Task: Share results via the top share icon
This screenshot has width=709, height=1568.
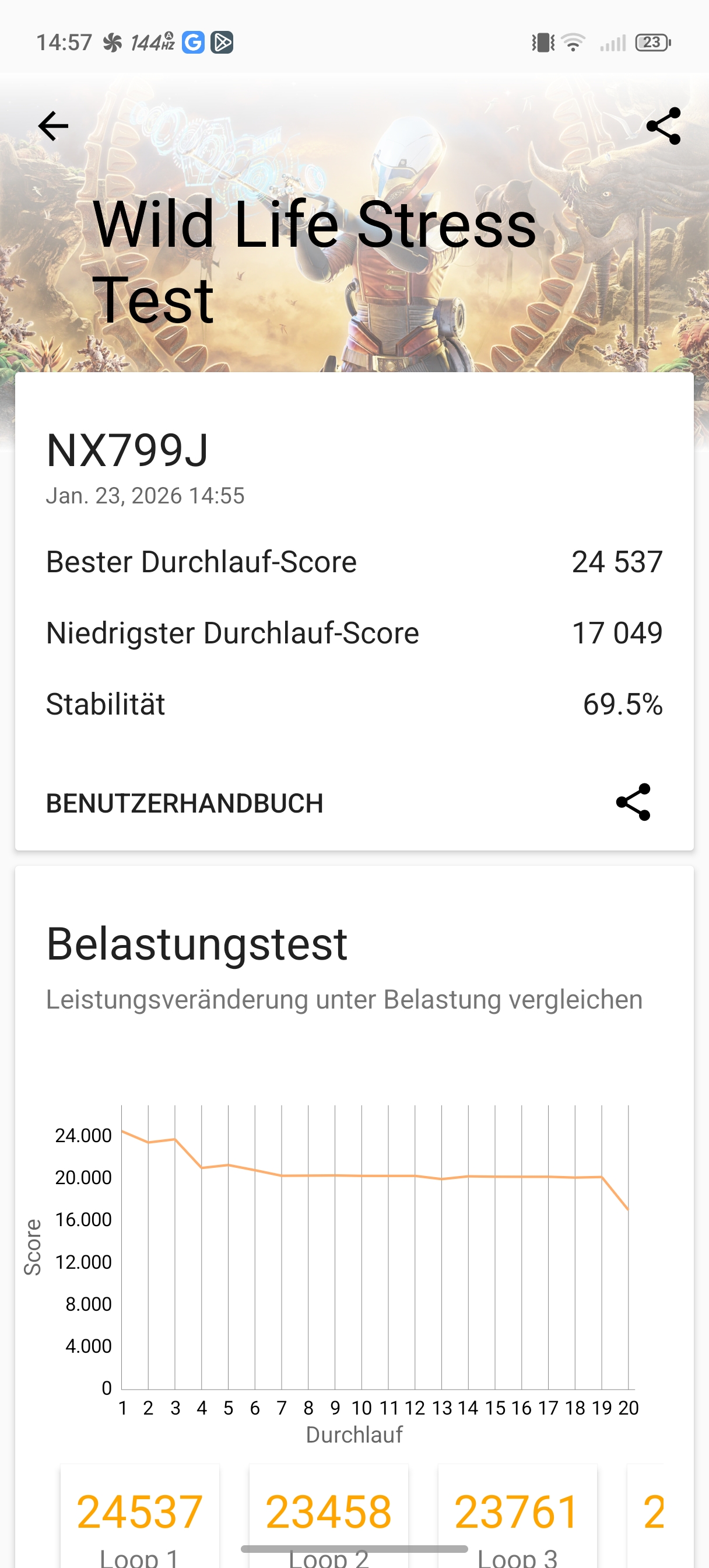Action: pos(663,127)
